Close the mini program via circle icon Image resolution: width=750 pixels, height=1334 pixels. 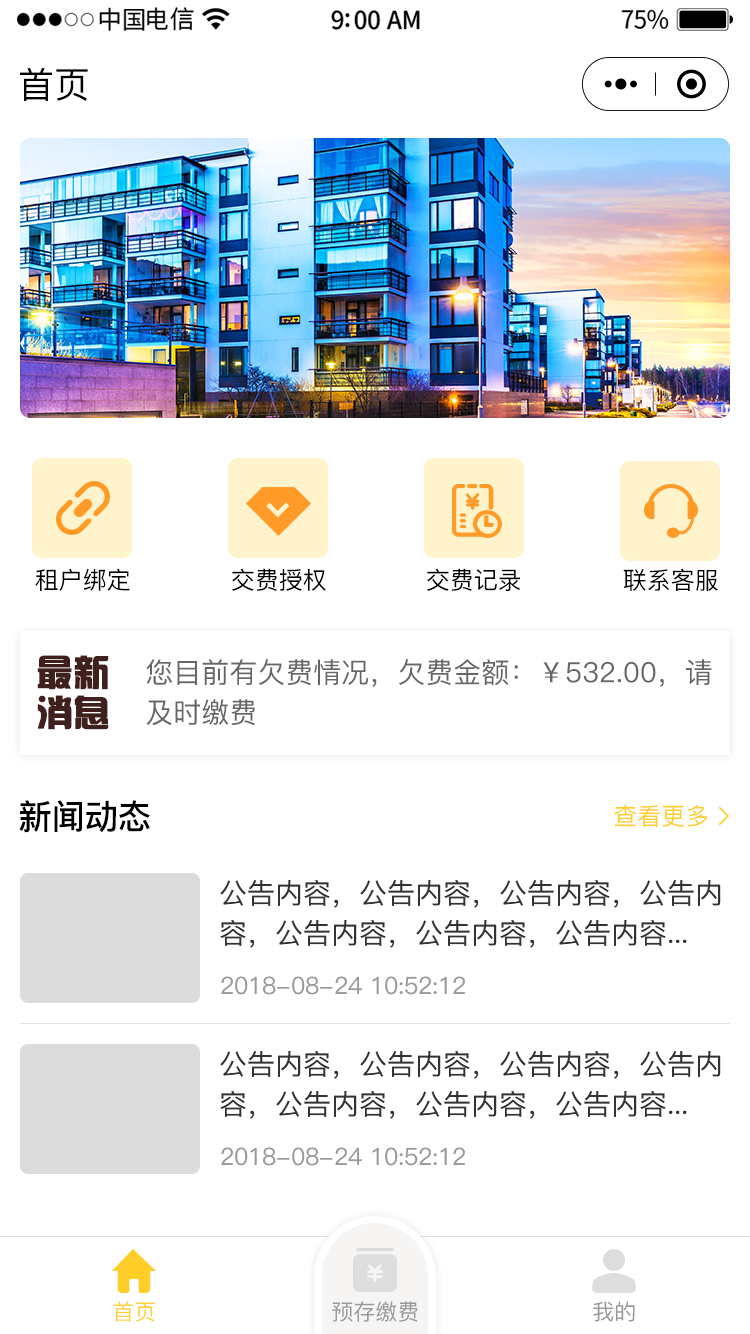pos(691,84)
